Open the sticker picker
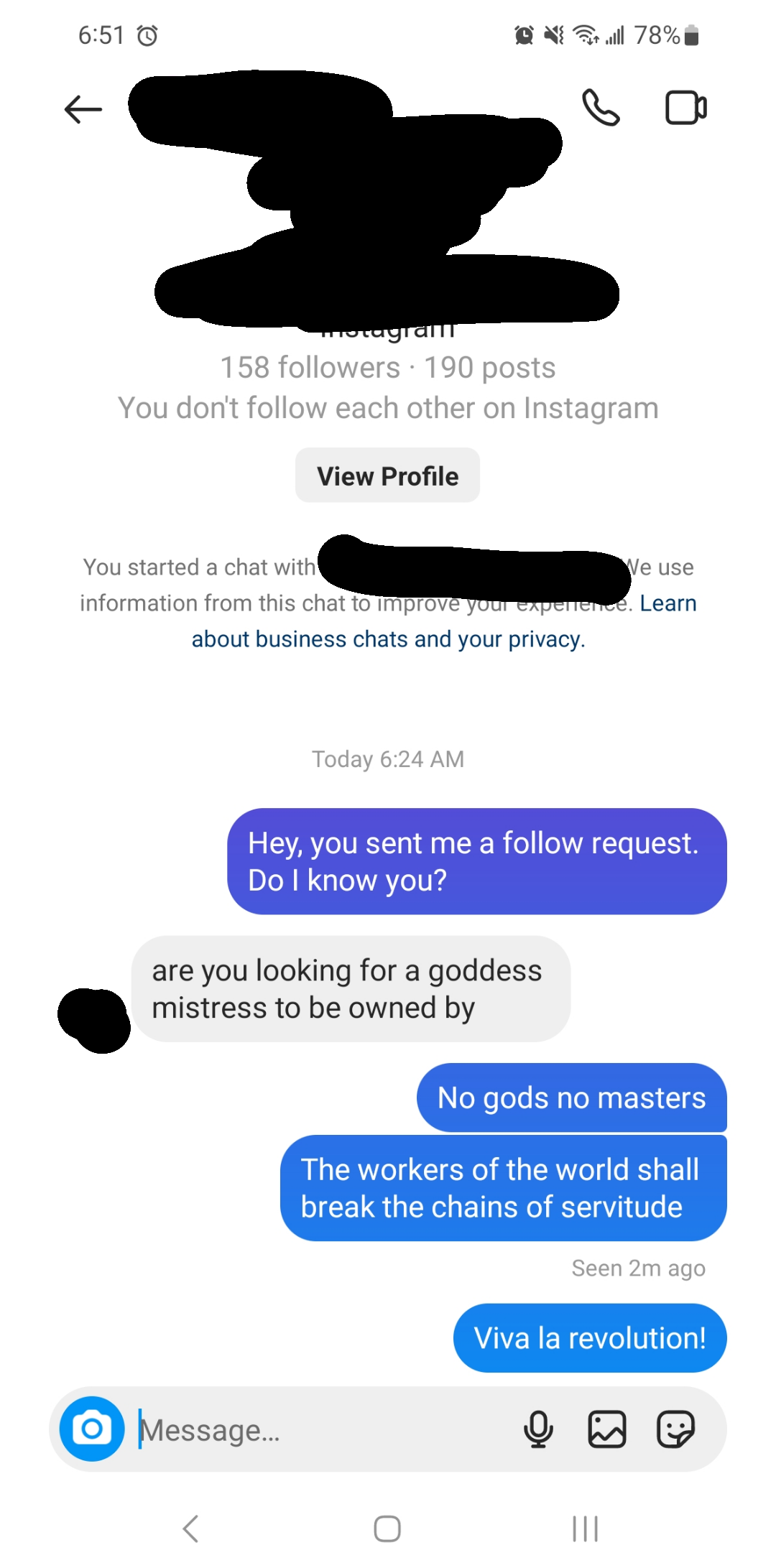 point(675,1429)
